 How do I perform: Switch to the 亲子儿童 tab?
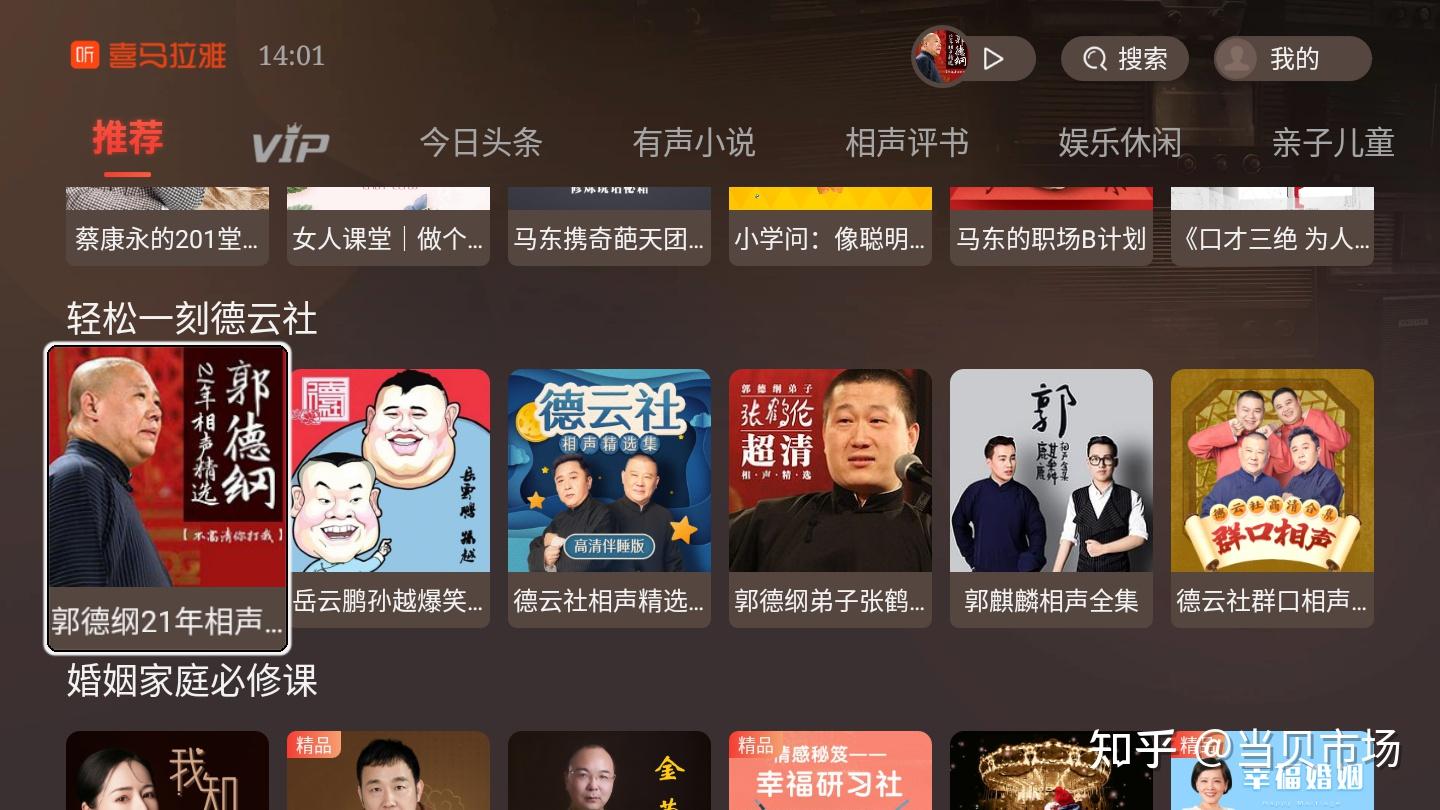1332,143
